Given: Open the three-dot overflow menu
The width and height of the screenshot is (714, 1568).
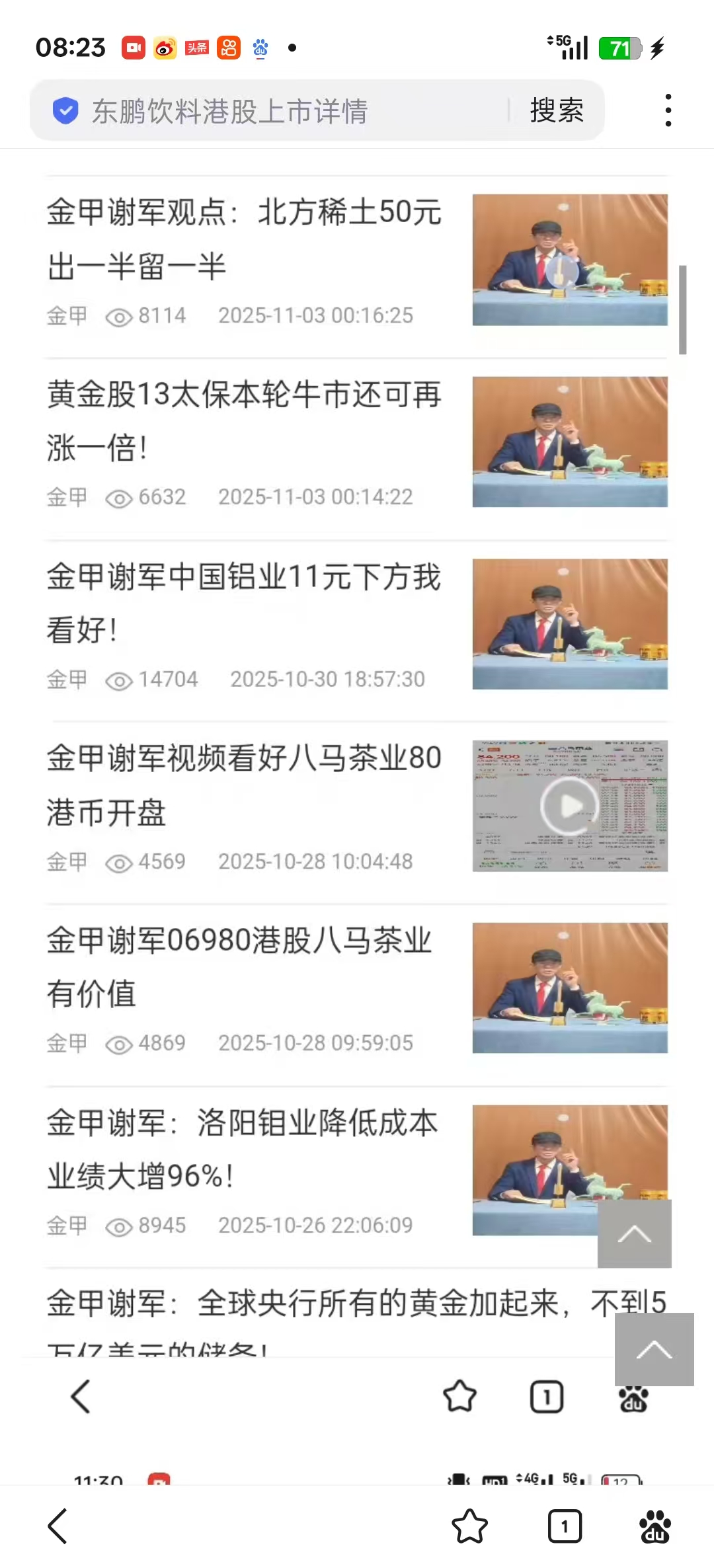Looking at the screenshot, I should tap(668, 110).
